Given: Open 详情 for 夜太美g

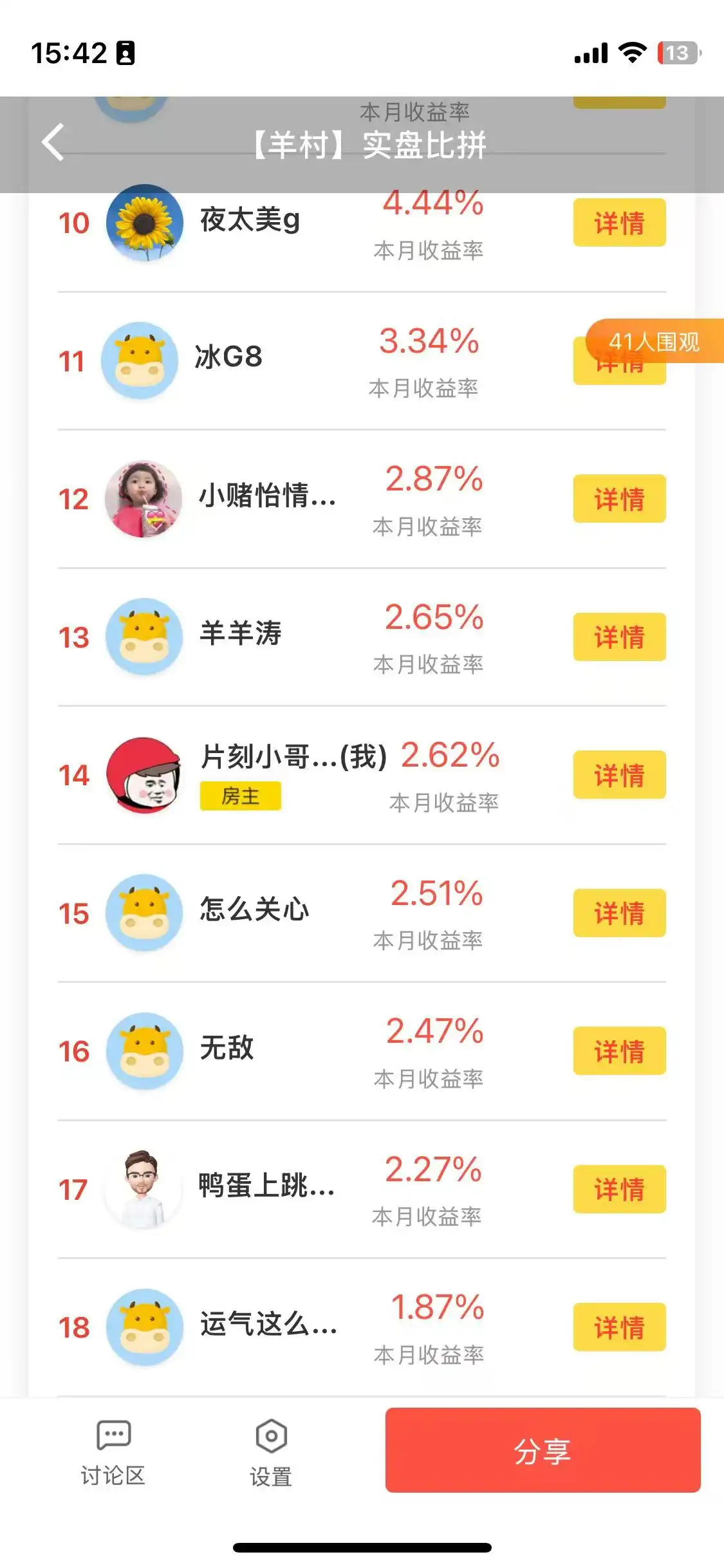Looking at the screenshot, I should [x=619, y=223].
